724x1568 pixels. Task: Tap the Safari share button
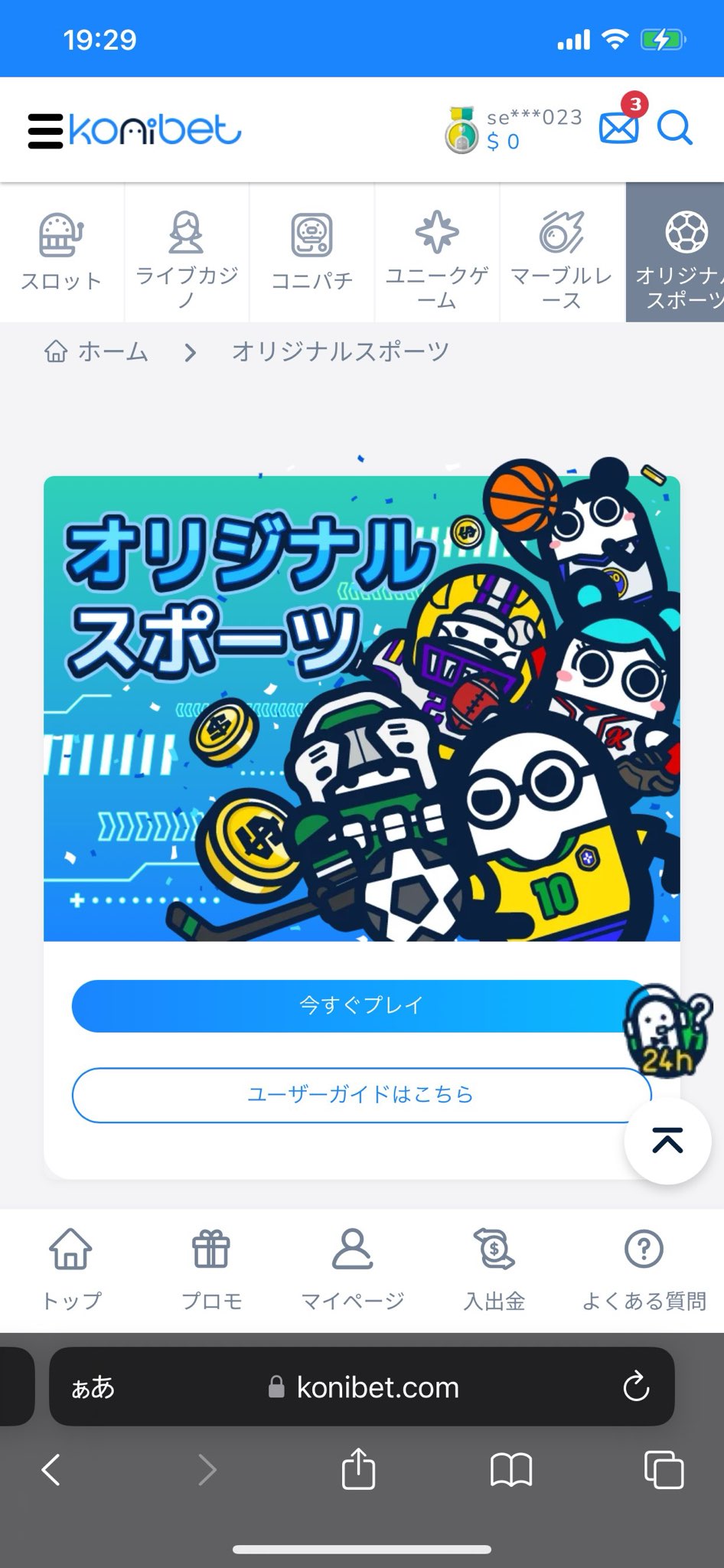coord(358,1469)
